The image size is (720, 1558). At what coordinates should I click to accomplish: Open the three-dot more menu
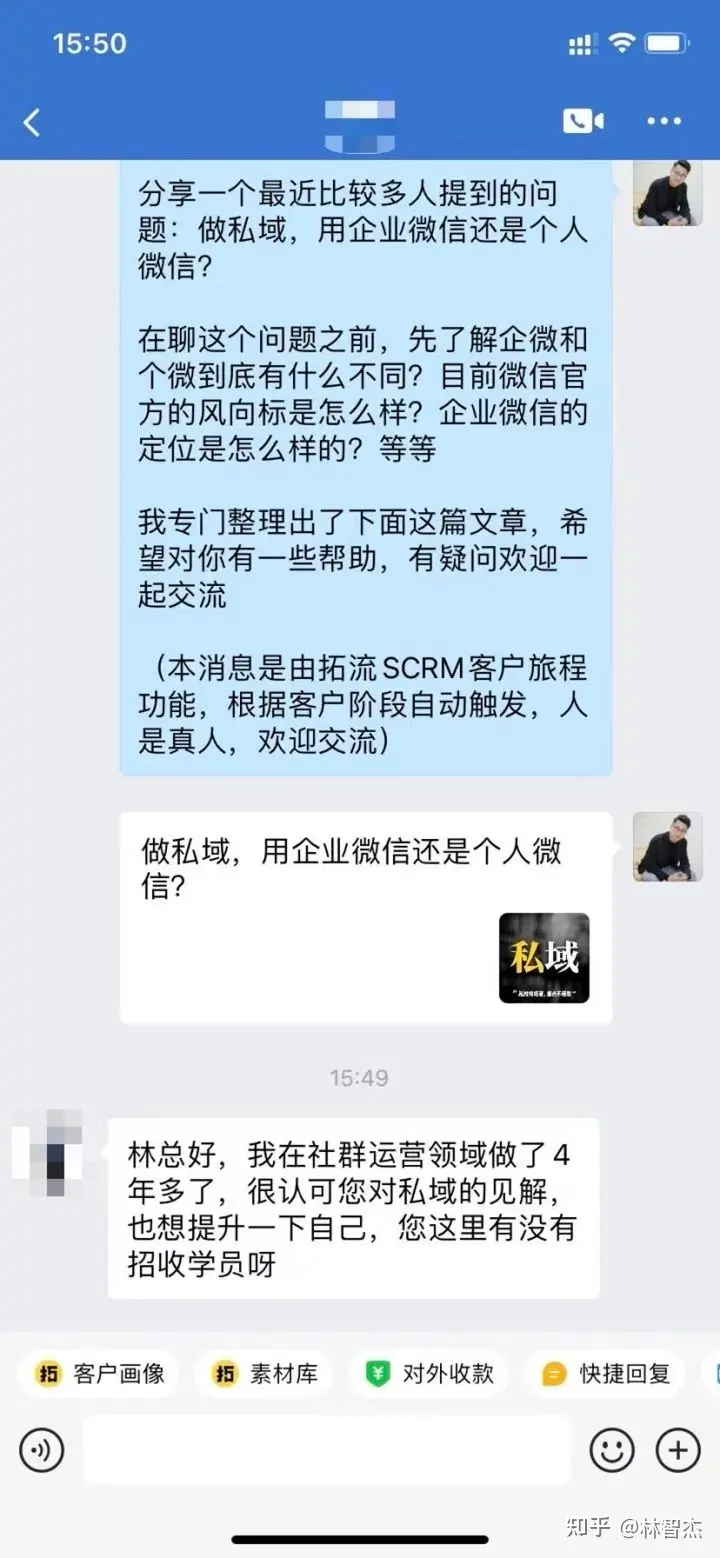tap(664, 122)
